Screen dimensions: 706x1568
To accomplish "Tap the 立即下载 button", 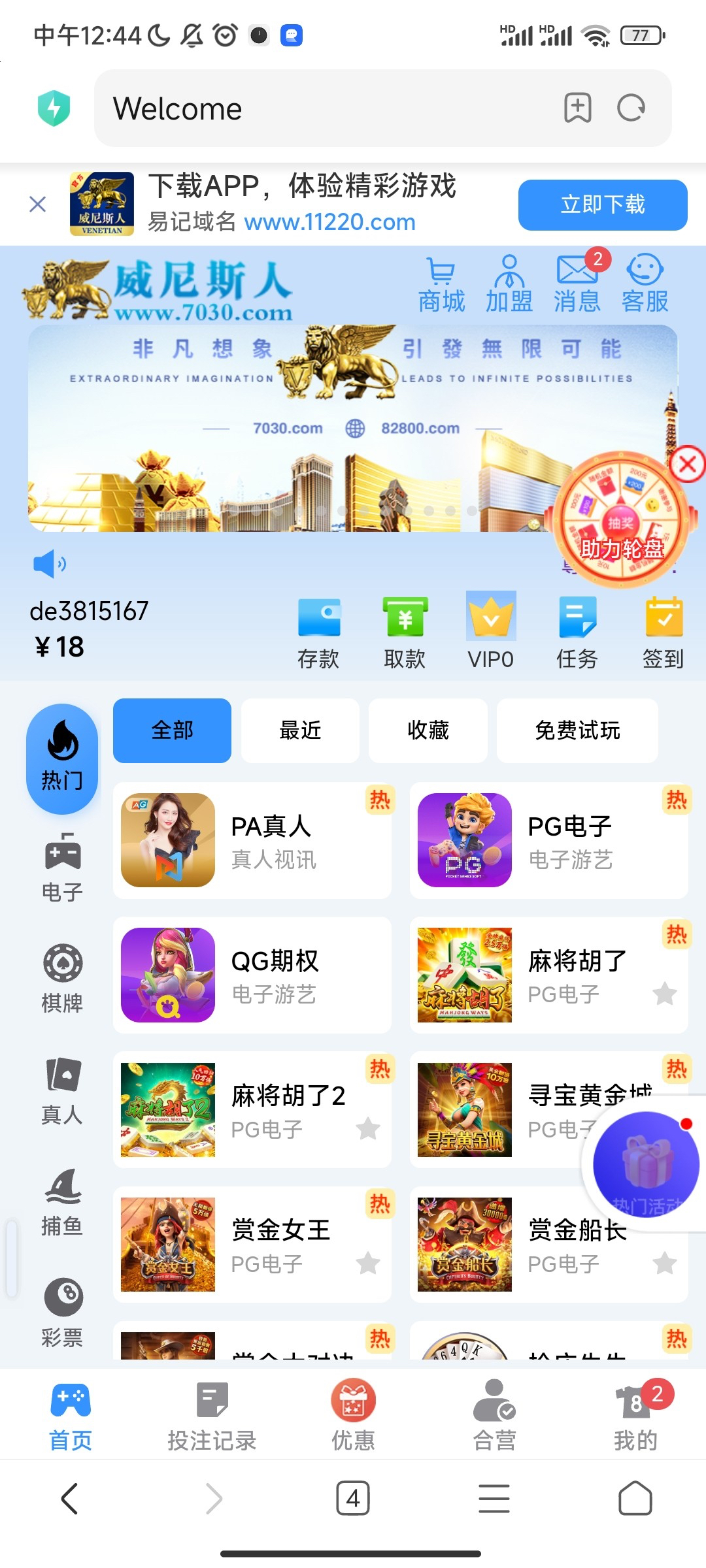I will coord(602,205).
